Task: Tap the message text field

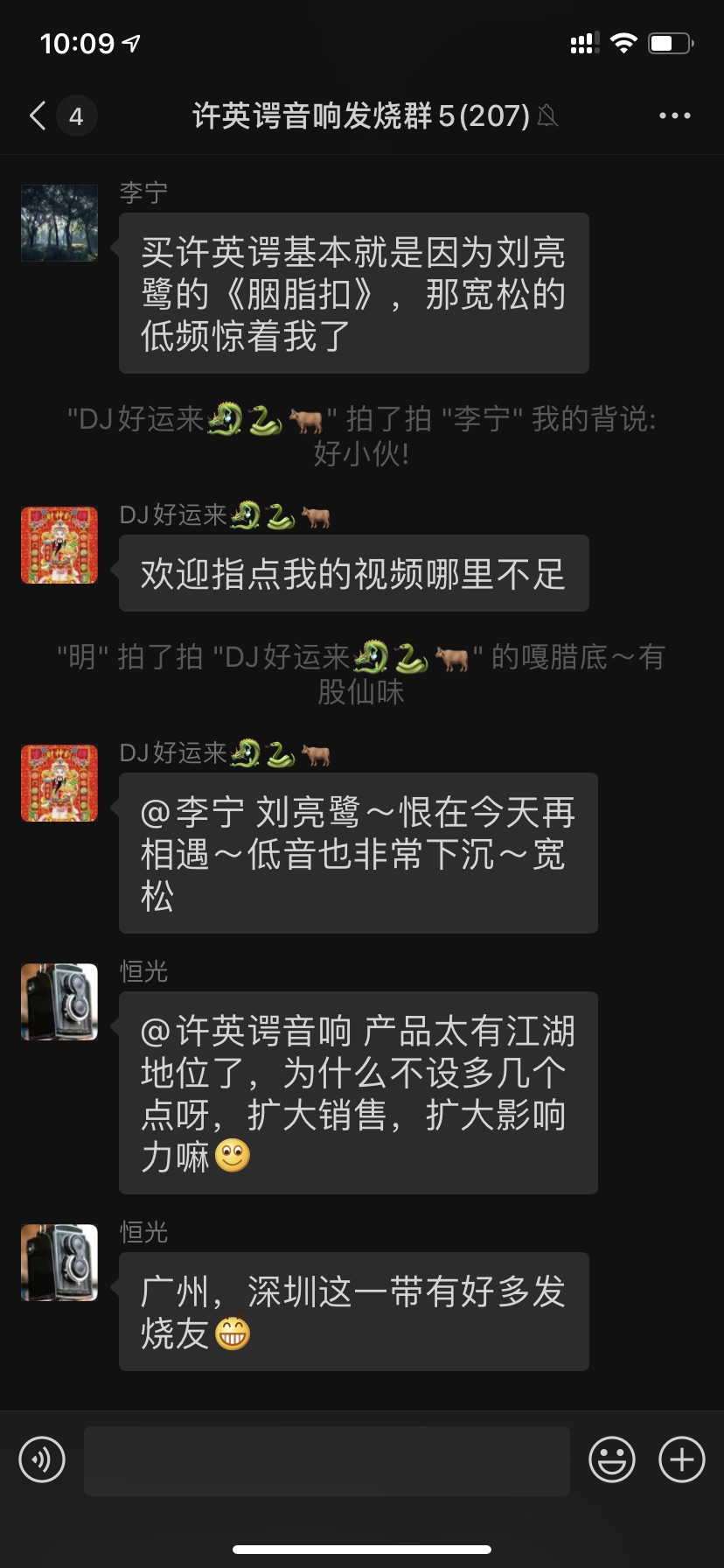Action: pyautogui.click(x=326, y=1459)
